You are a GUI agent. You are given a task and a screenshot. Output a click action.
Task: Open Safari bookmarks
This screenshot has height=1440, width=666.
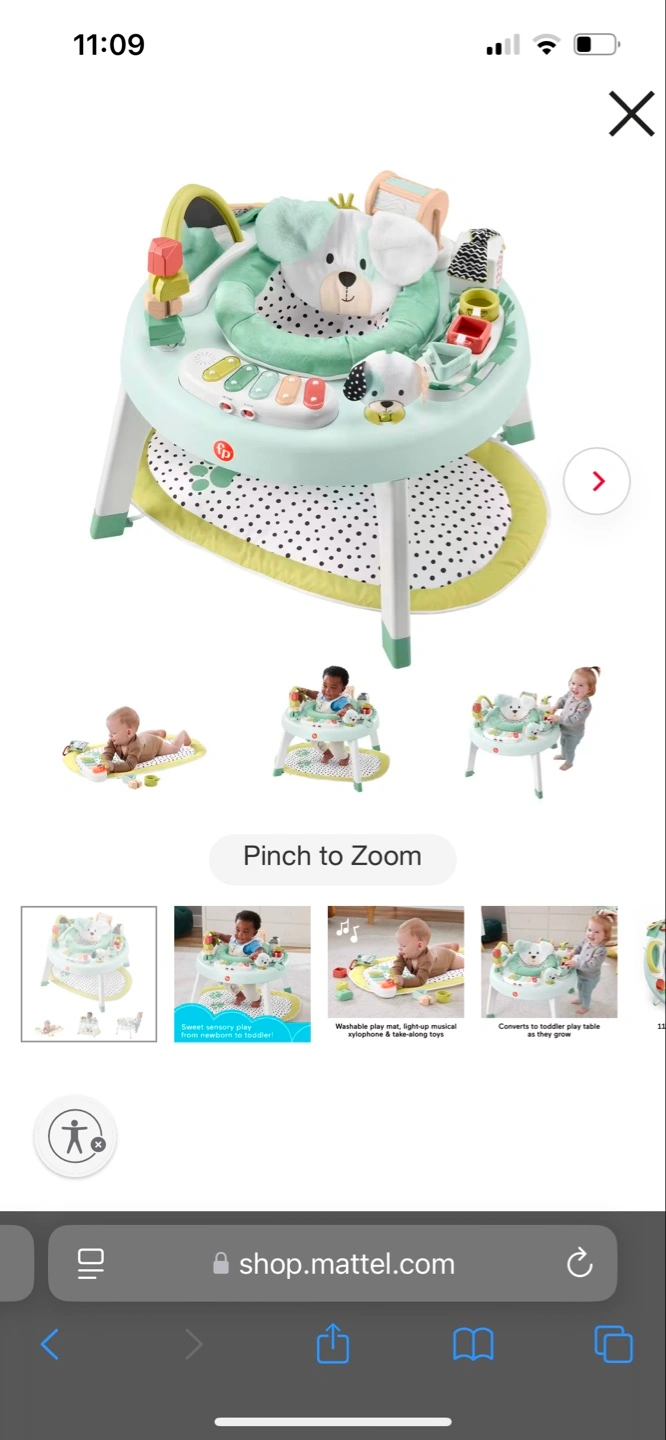point(473,1345)
